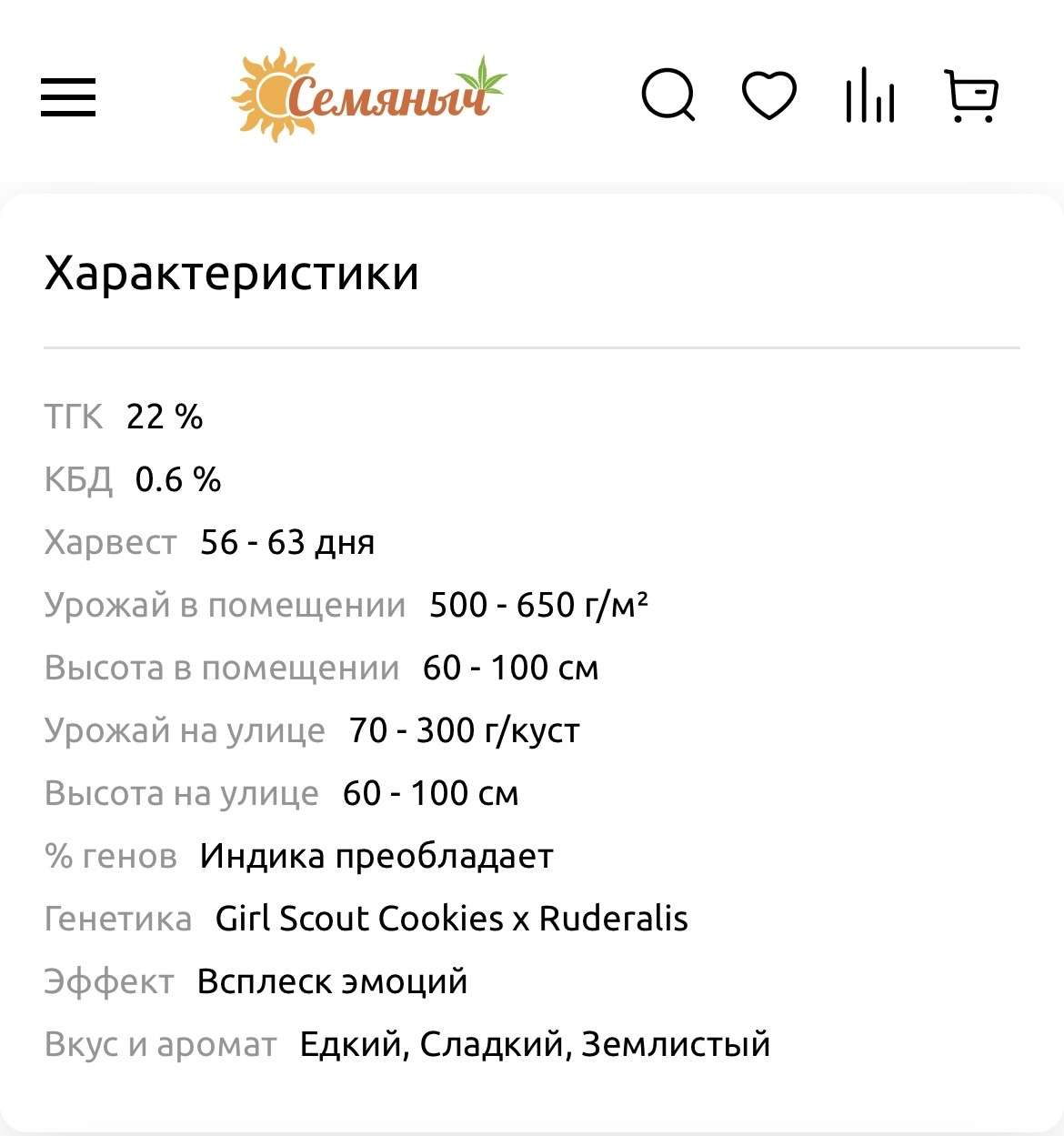Viewport: 1064px width, 1136px height.
Task: Open the hamburger menu
Action: pos(68,96)
